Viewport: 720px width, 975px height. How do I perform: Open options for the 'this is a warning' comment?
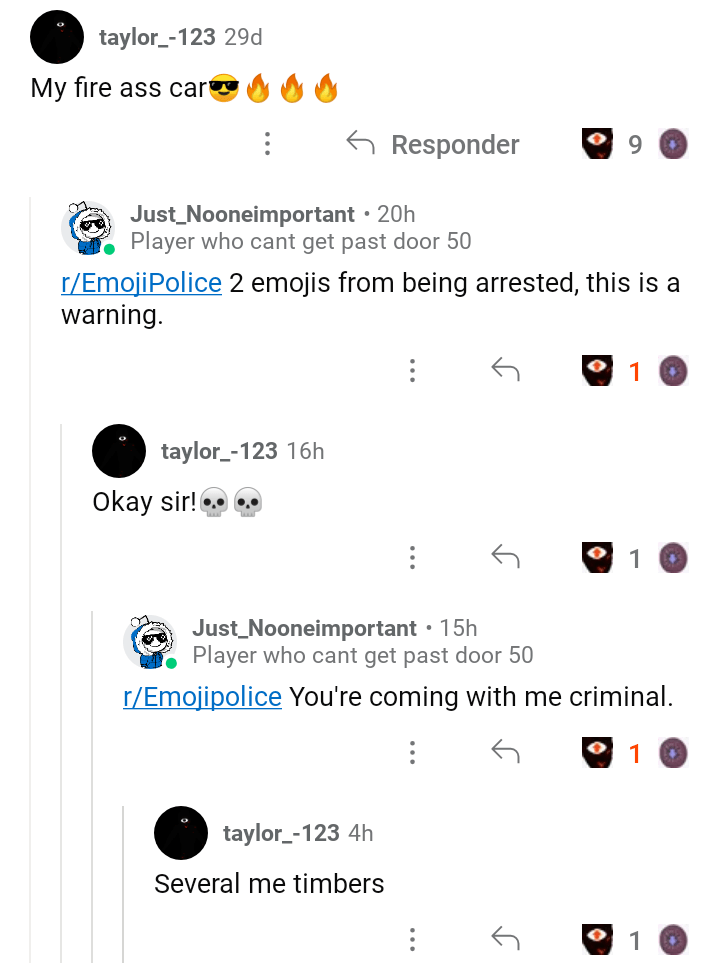[x=411, y=371]
